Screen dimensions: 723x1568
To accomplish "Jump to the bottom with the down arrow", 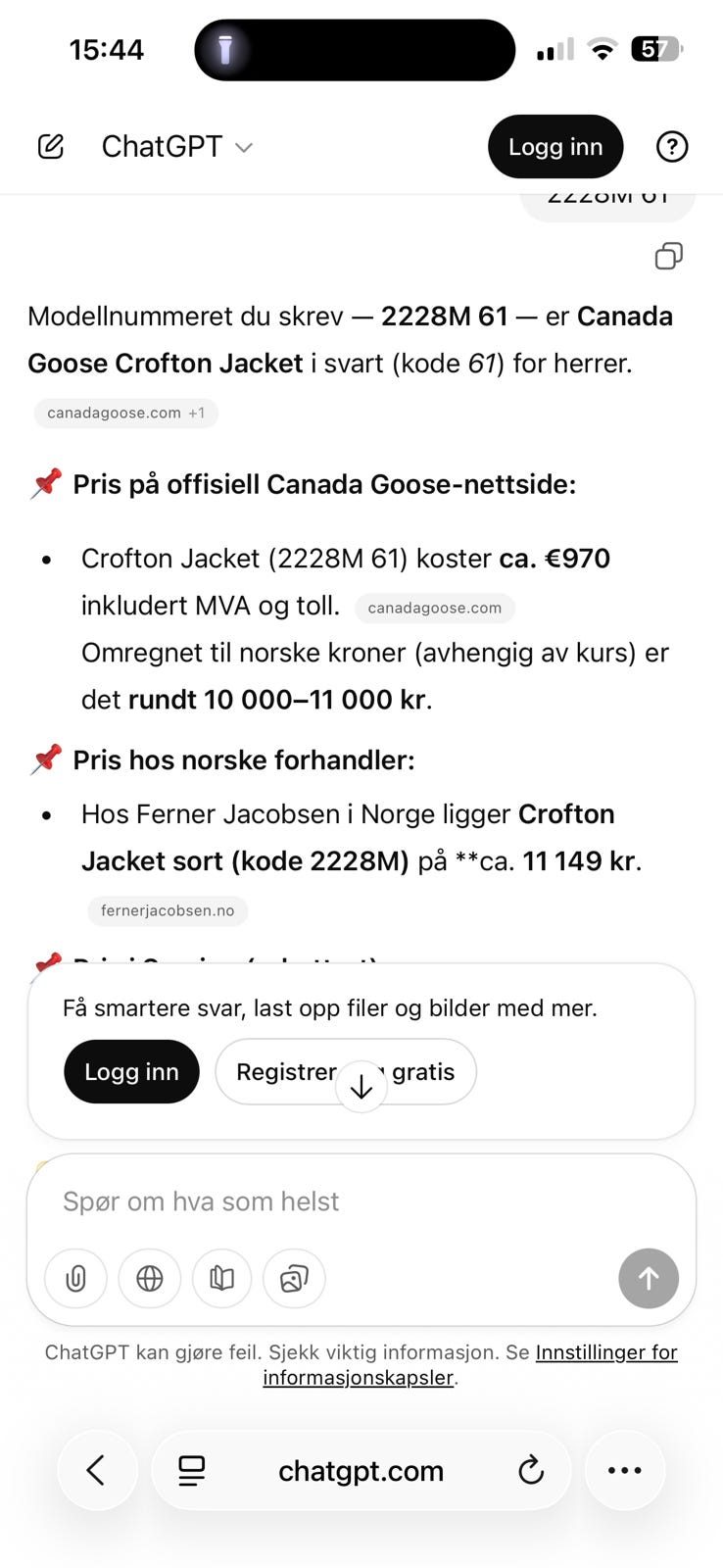I will coord(361,1086).
